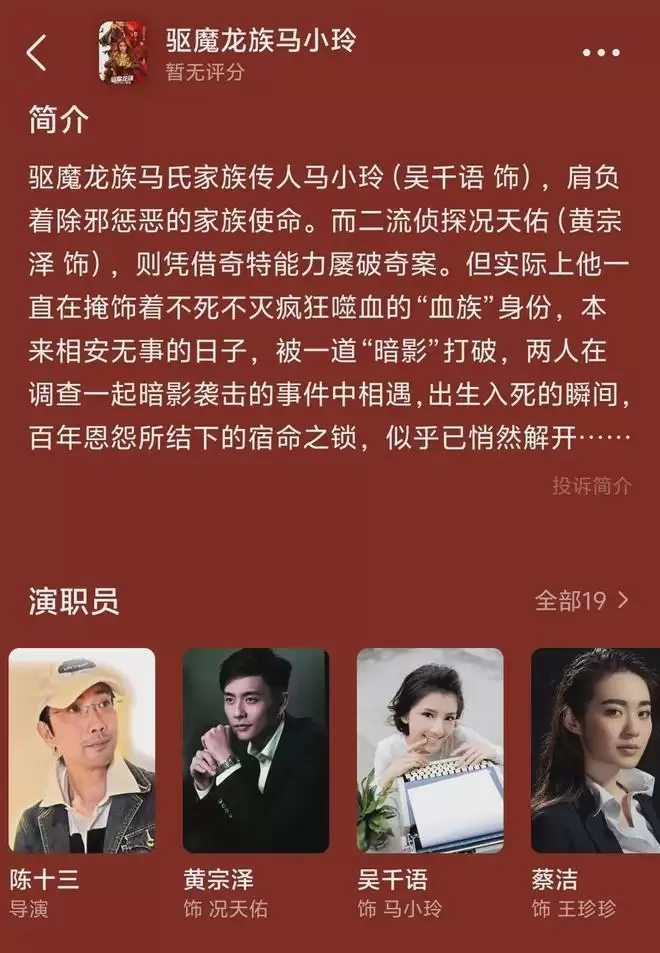
Task: Open actress 蔡洁's profile card
Action: coord(596,751)
